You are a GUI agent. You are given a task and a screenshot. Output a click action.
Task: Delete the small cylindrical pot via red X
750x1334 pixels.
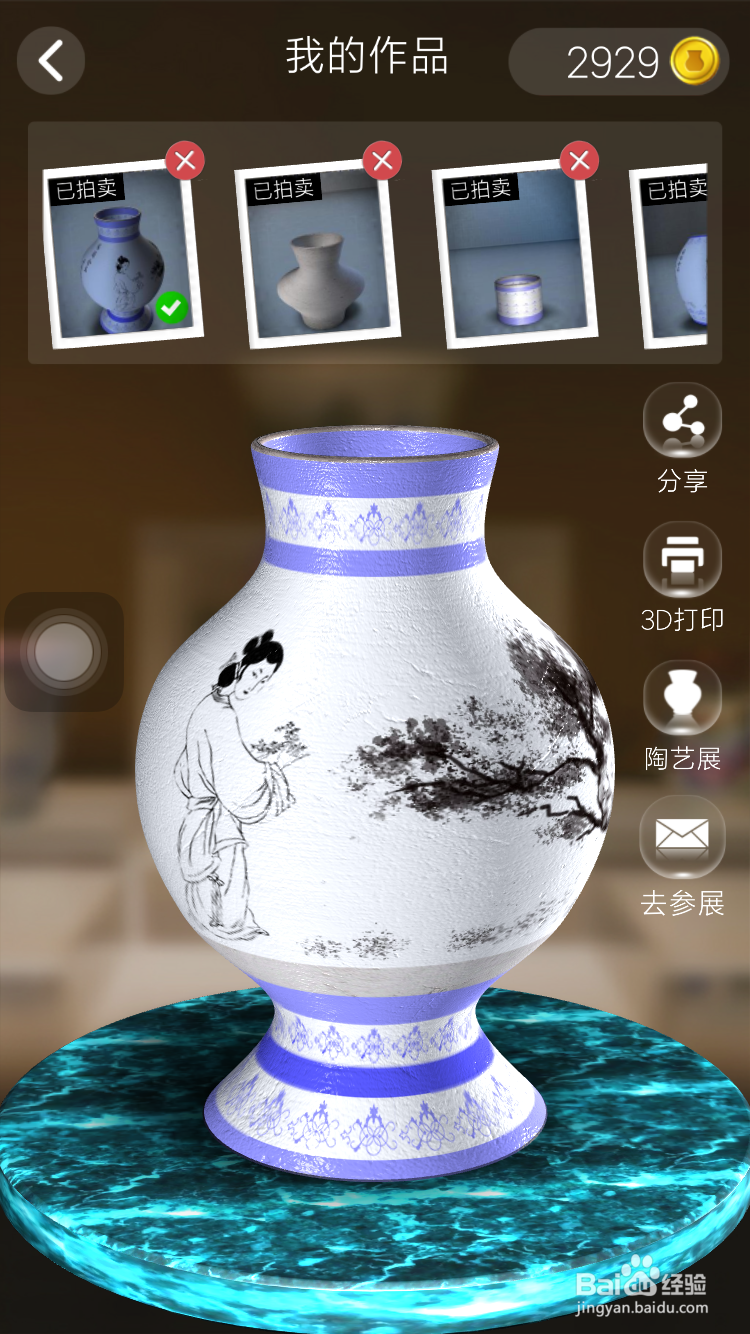click(579, 160)
